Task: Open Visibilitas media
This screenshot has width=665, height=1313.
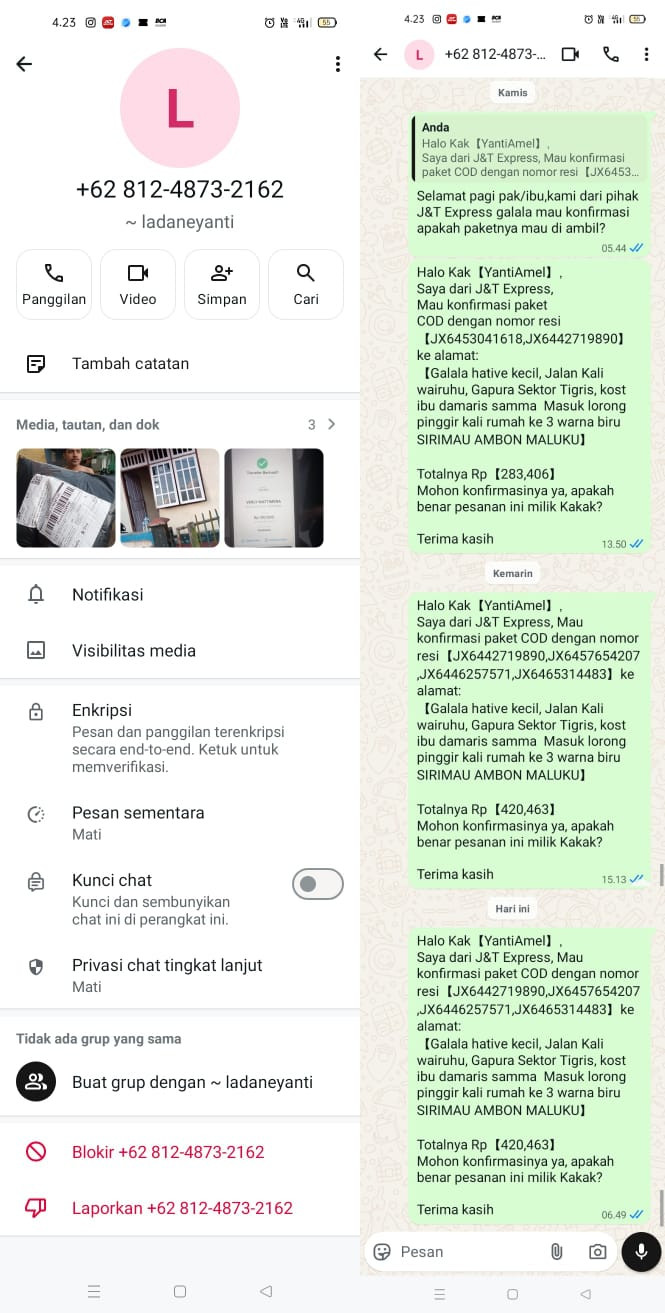Action: tap(180, 651)
